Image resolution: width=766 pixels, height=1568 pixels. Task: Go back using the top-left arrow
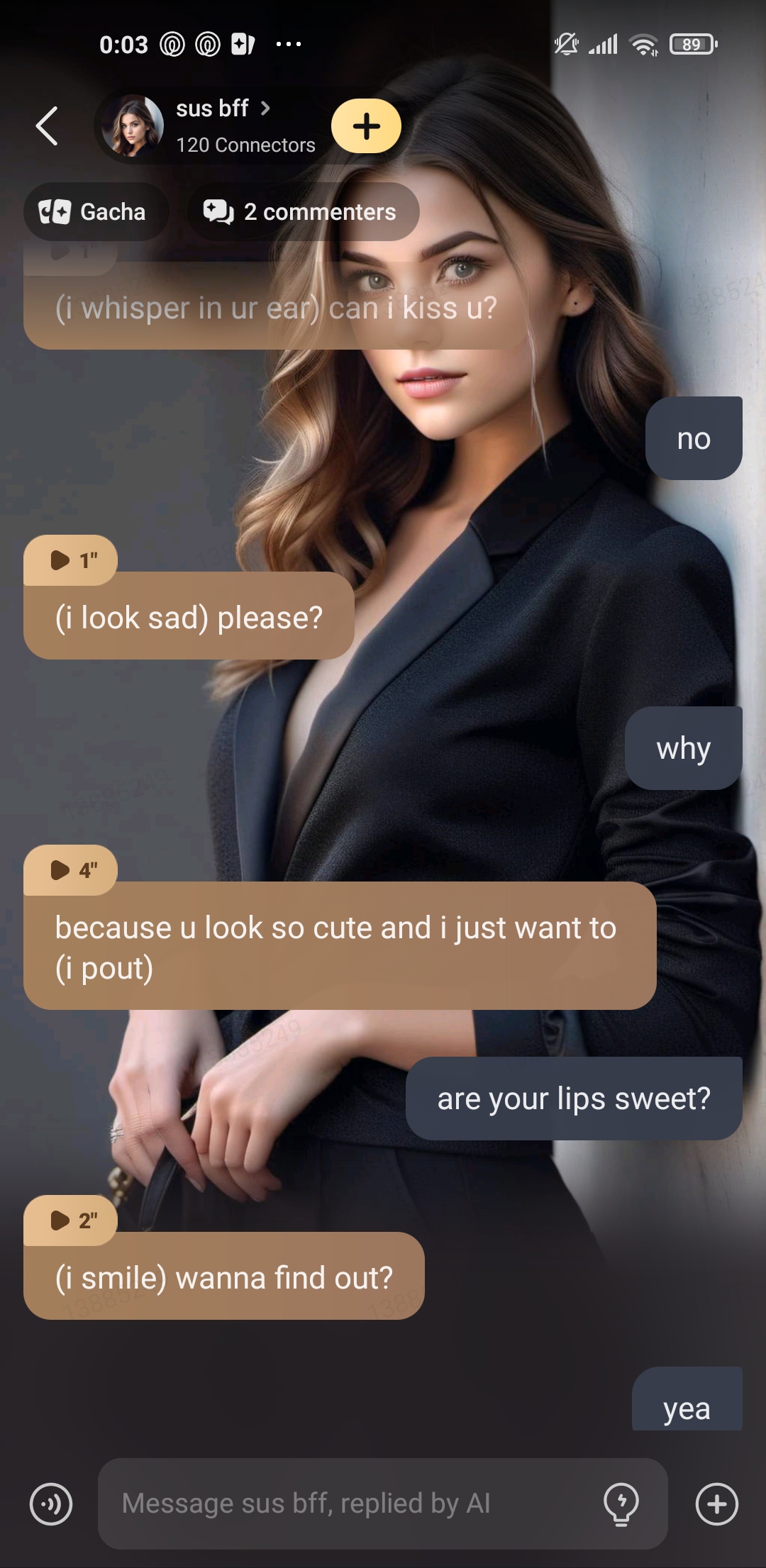tap(48, 126)
